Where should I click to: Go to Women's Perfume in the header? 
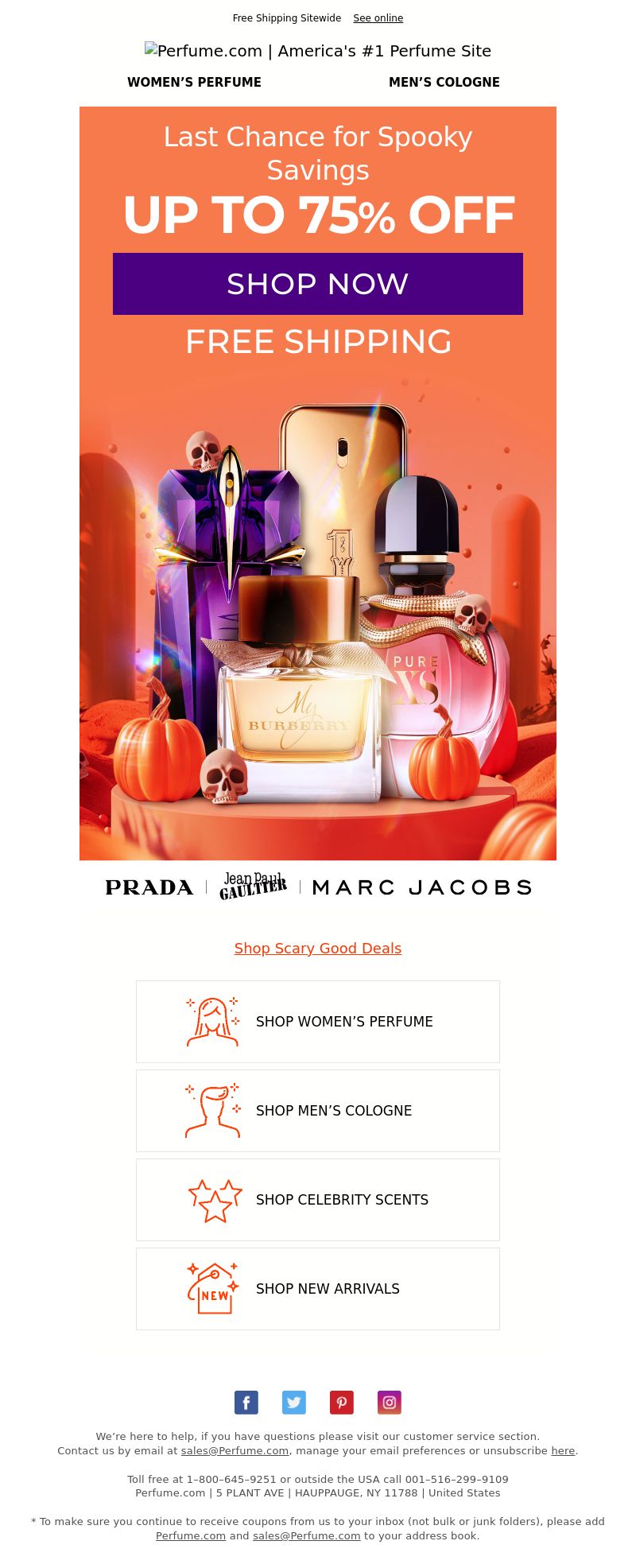pos(194,83)
